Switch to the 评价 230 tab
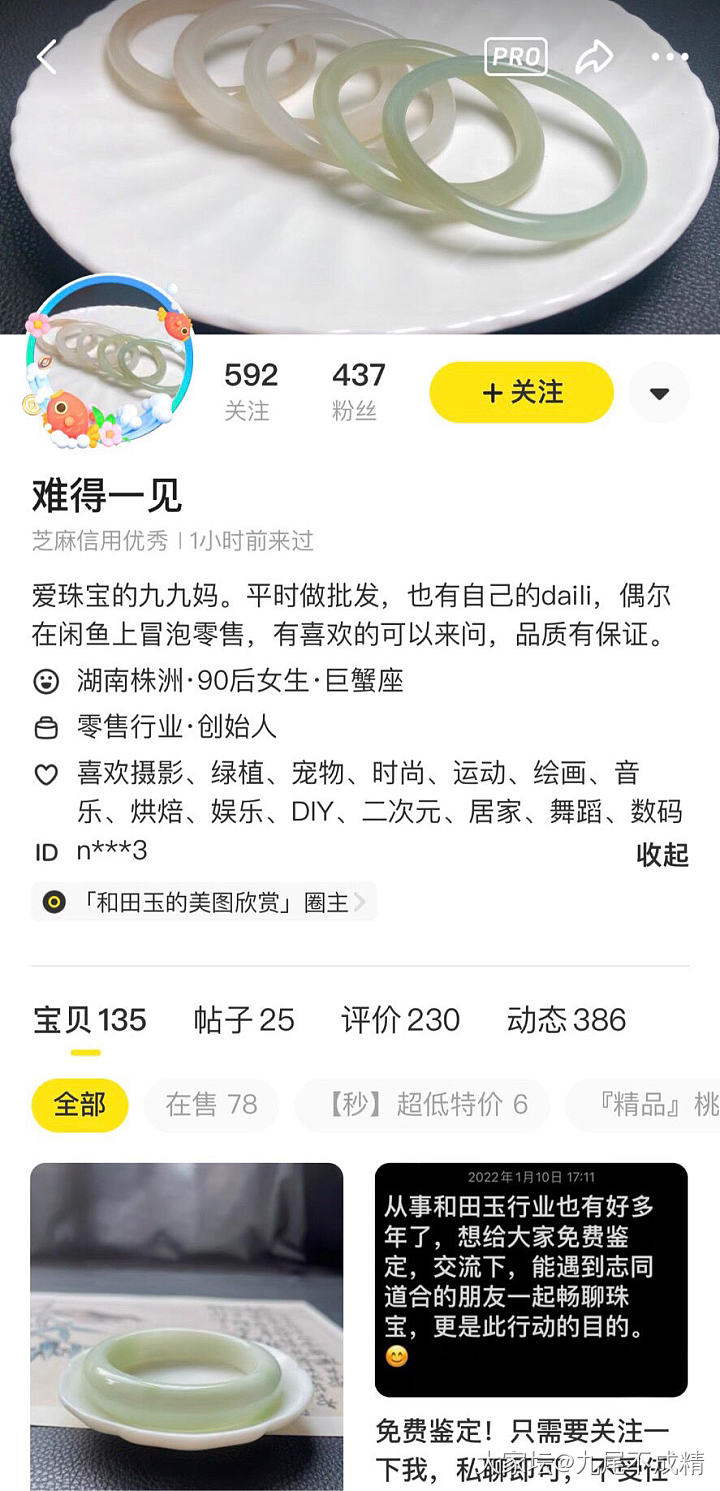Image resolution: width=720 pixels, height=1491 pixels. point(400,1020)
